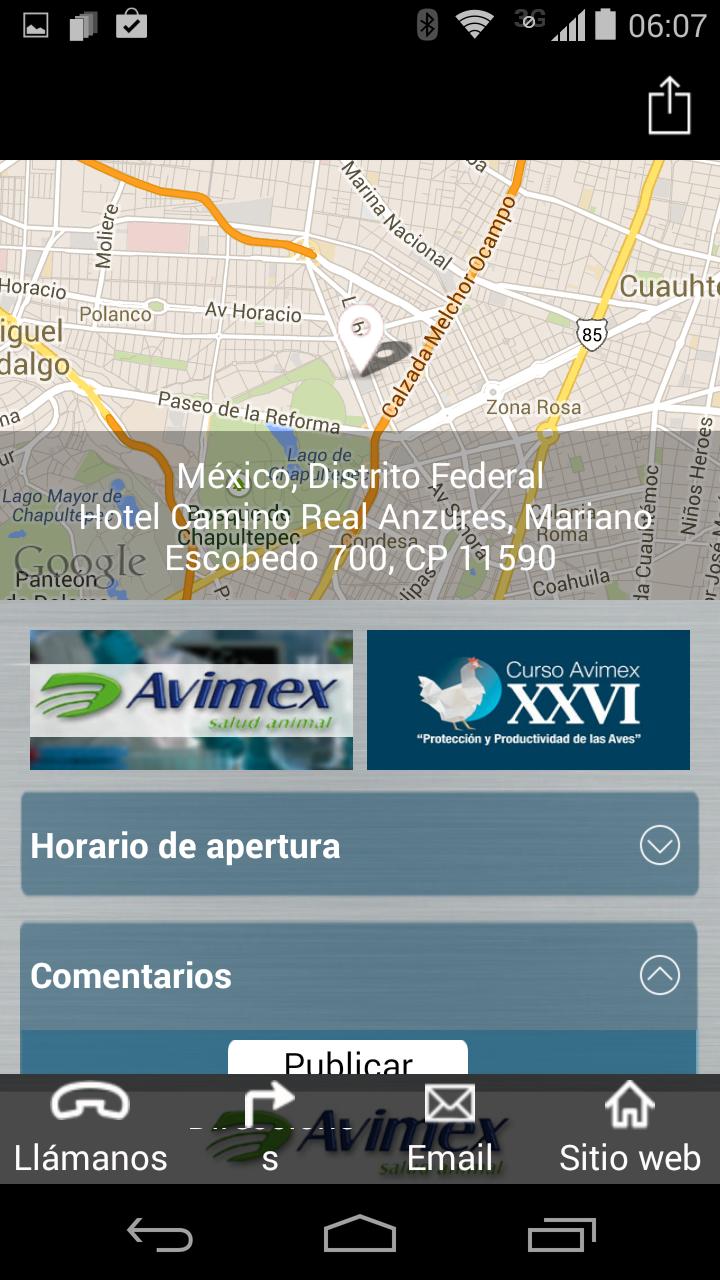Go back with the system back button
The width and height of the screenshot is (720, 1280).
click(160, 1235)
